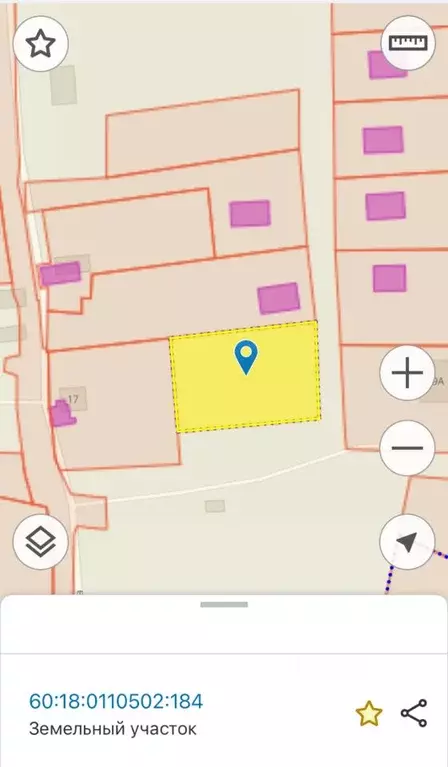Viewport: 448px width, 767px height.
Task: Add this land plot to favorites
Action: pyautogui.click(x=369, y=713)
